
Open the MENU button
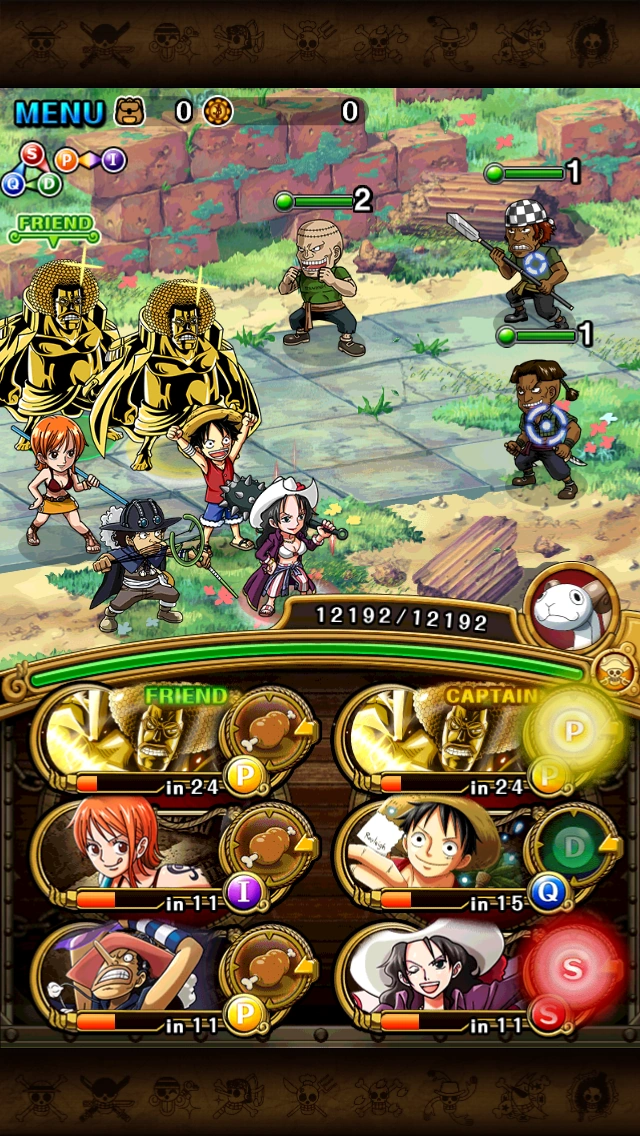click(59, 112)
